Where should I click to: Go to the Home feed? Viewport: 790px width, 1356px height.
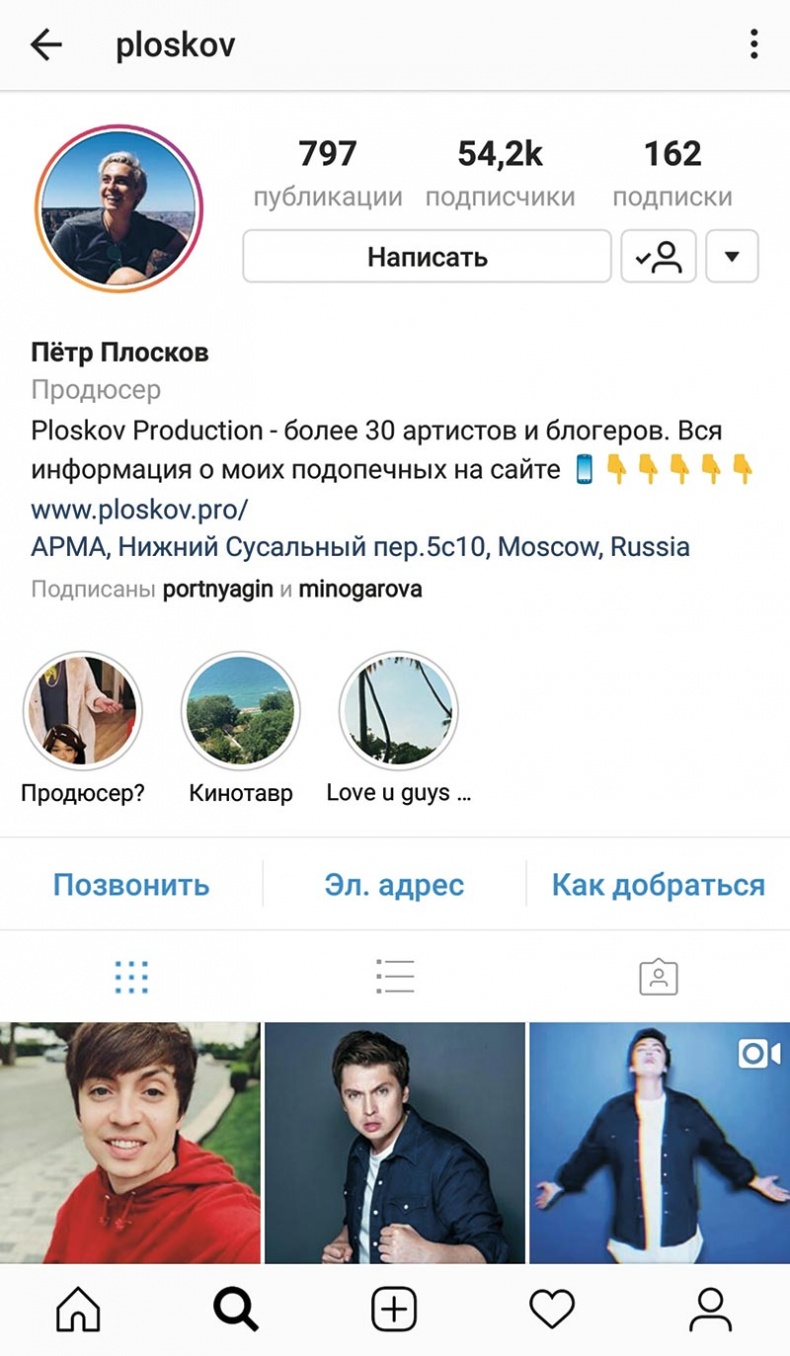pyautogui.click(x=79, y=1308)
